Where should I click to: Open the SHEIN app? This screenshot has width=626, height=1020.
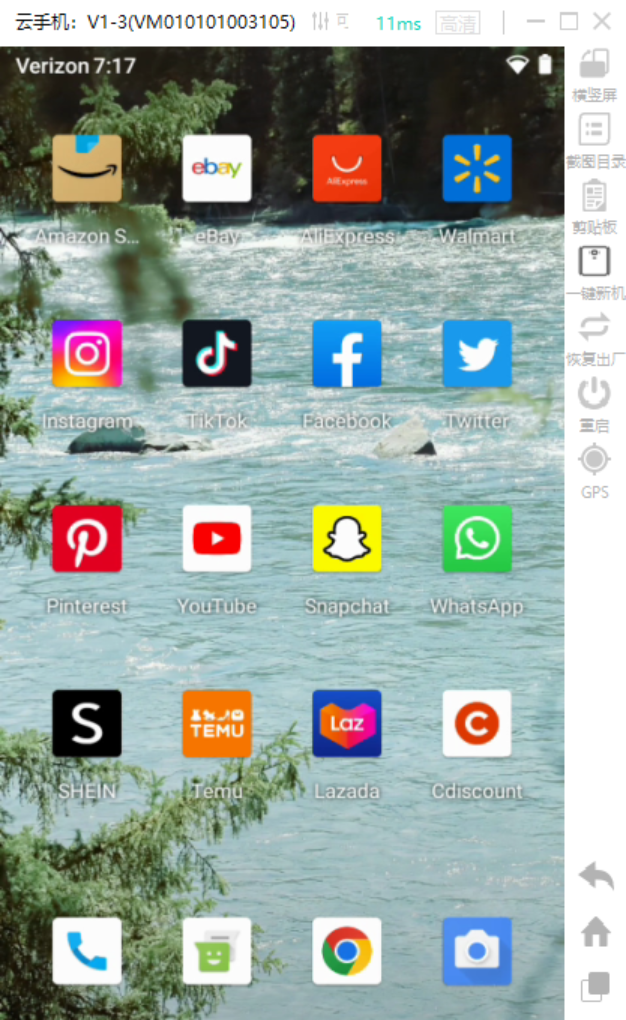(87, 723)
